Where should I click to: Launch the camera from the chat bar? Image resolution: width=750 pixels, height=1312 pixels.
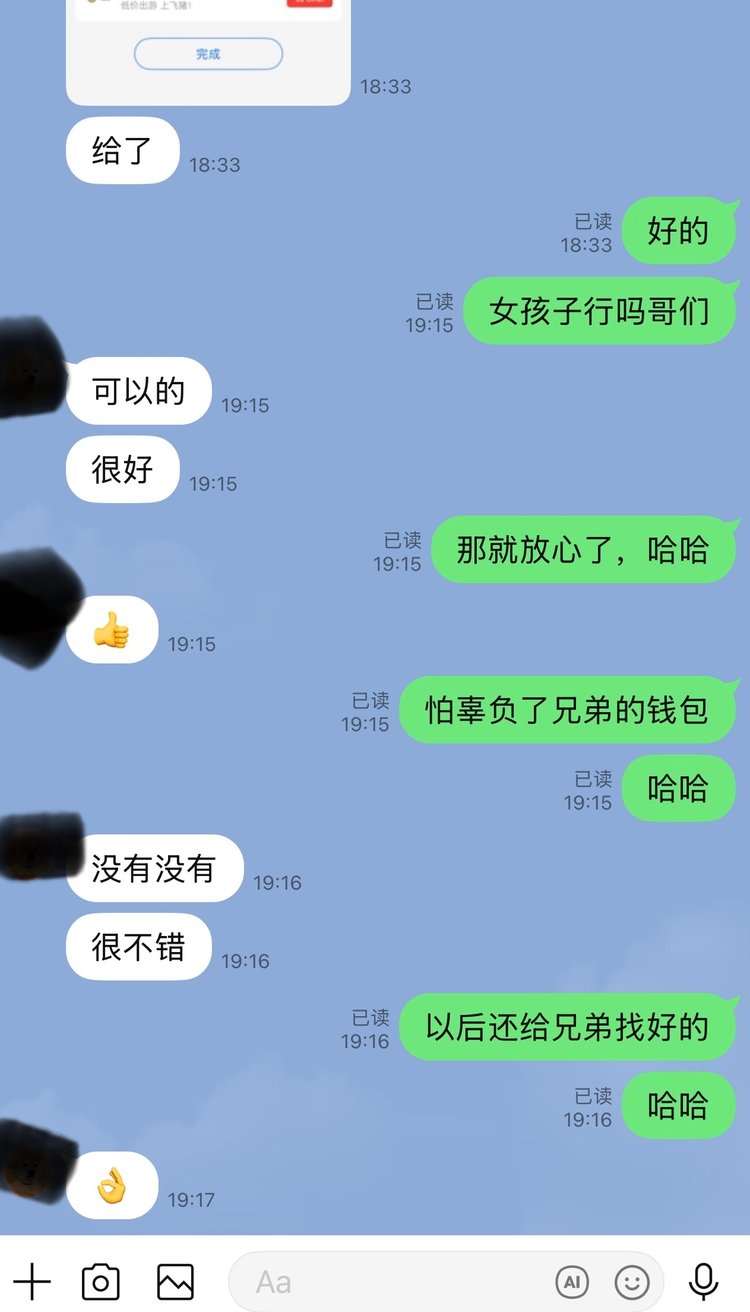(x=101, y=1281)
